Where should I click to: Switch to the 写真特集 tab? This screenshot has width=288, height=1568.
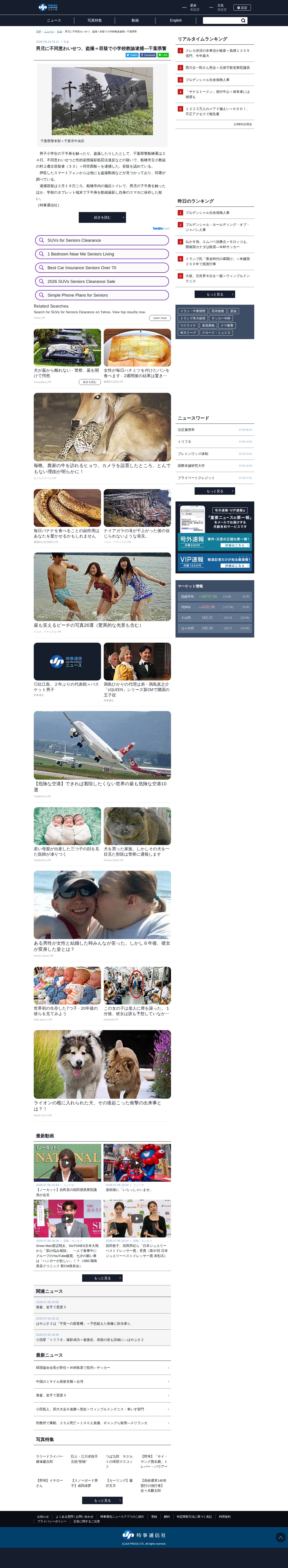coord(94,20)
